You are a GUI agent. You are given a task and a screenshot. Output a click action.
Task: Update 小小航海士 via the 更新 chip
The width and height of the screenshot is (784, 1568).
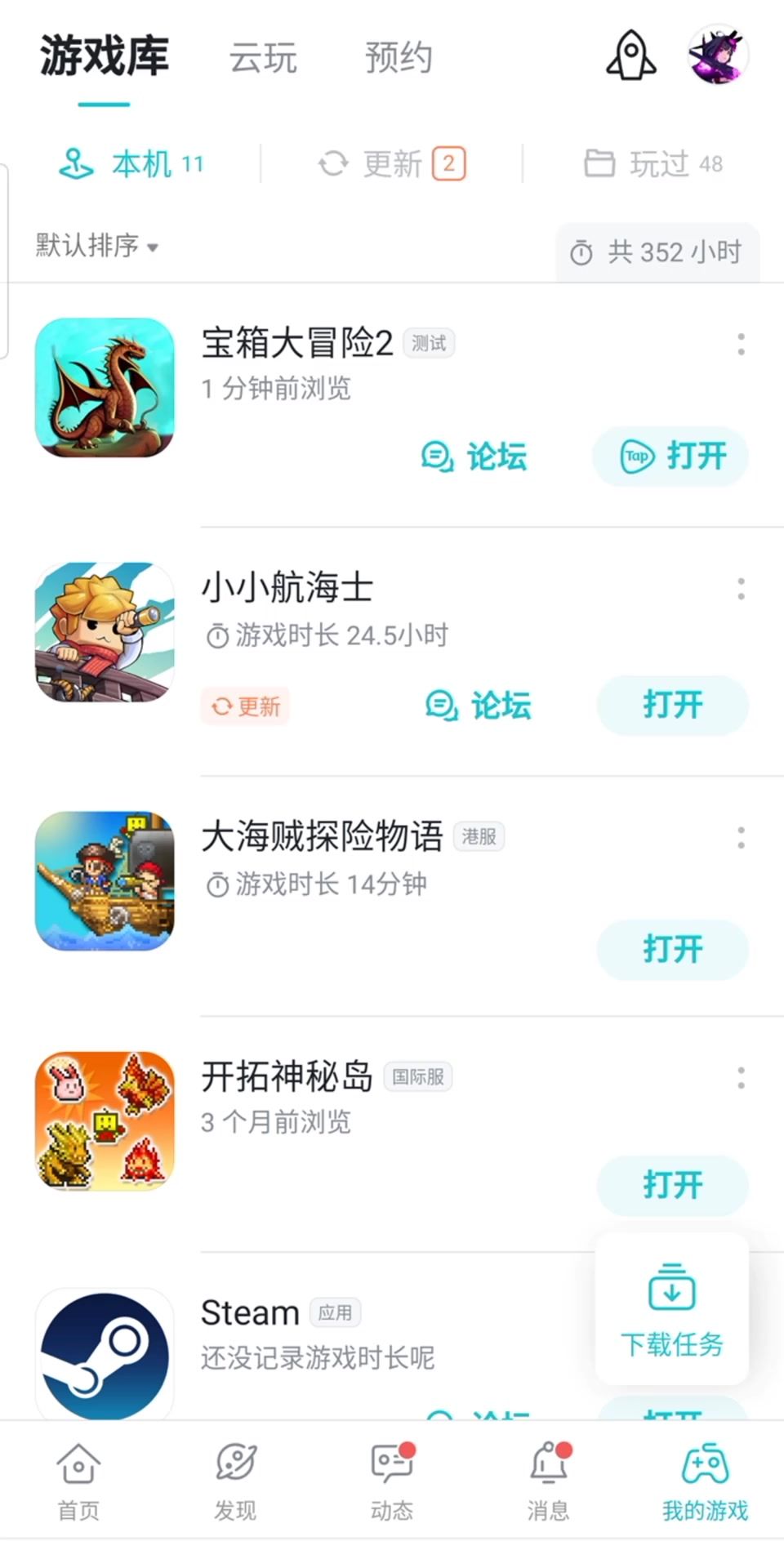246,706
